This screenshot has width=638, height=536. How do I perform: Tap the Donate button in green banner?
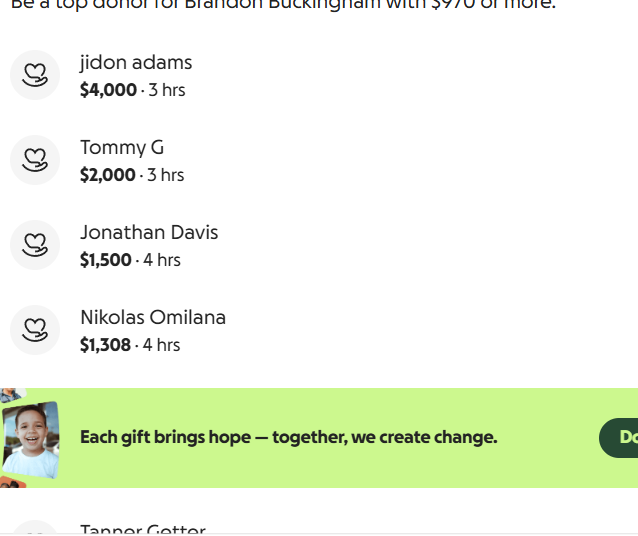[x=622, y=437]
